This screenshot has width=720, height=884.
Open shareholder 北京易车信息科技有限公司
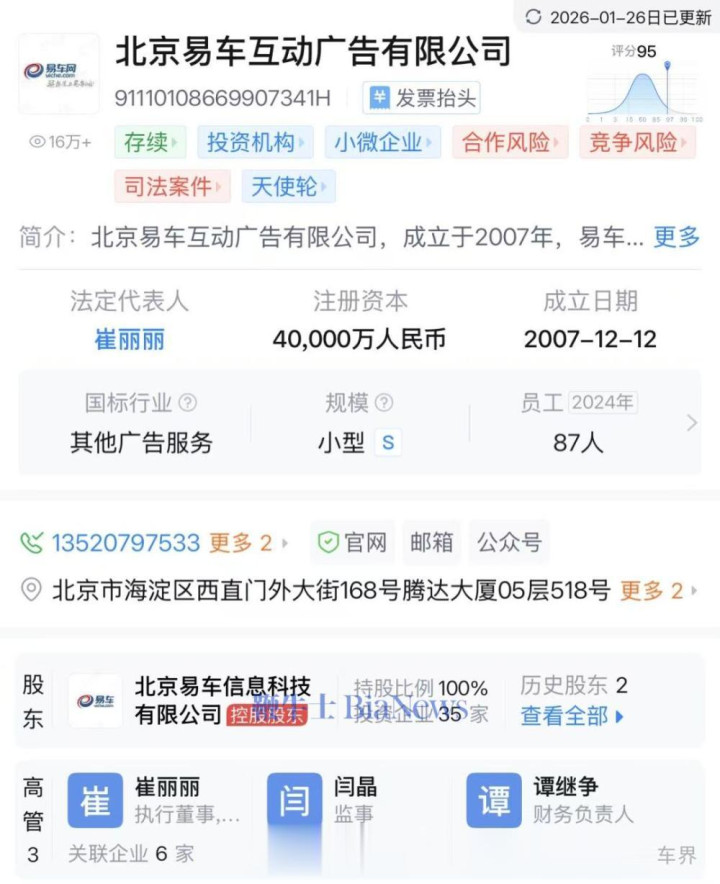tap(222, 700)
